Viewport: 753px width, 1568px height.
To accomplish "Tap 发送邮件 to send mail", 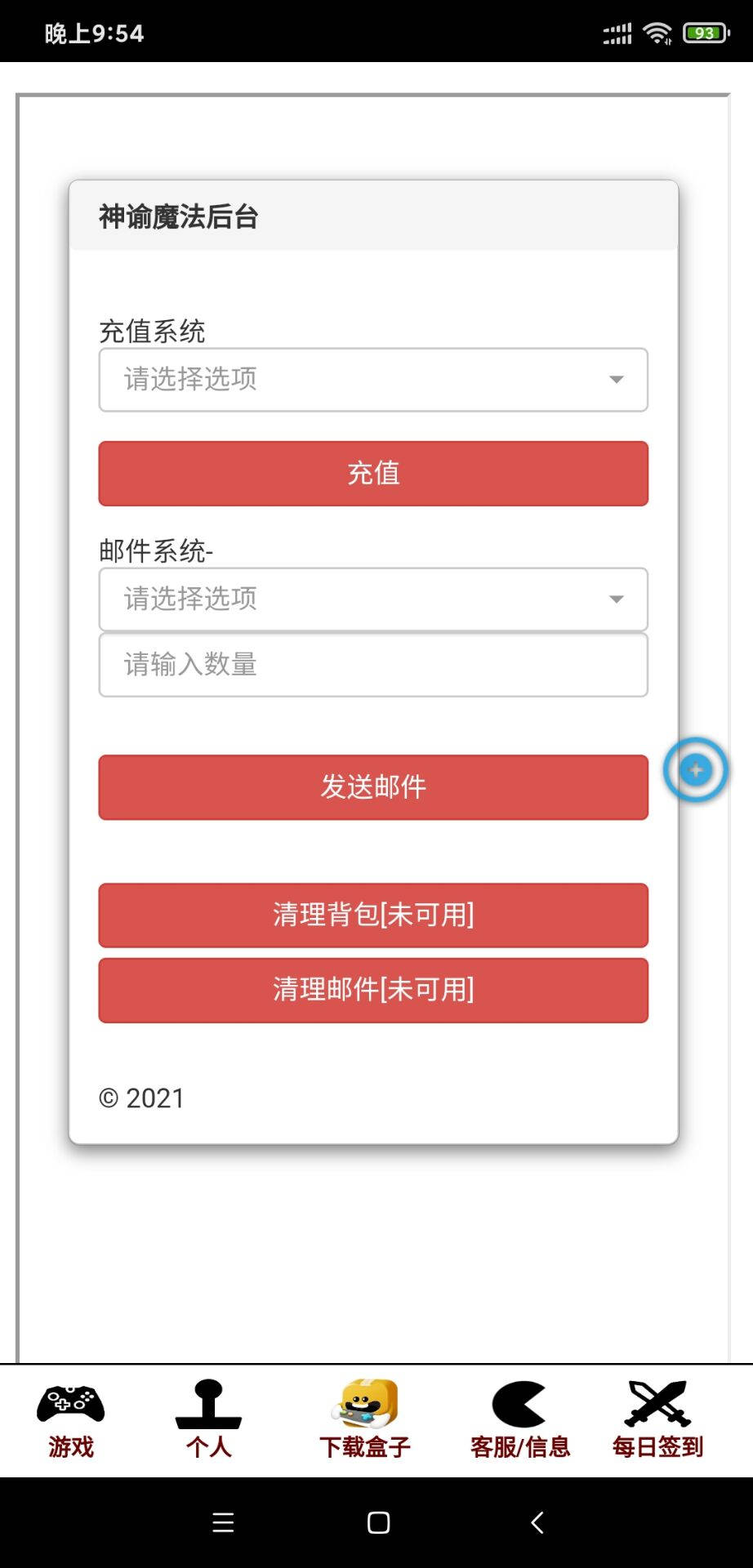I will click(373, 787).
